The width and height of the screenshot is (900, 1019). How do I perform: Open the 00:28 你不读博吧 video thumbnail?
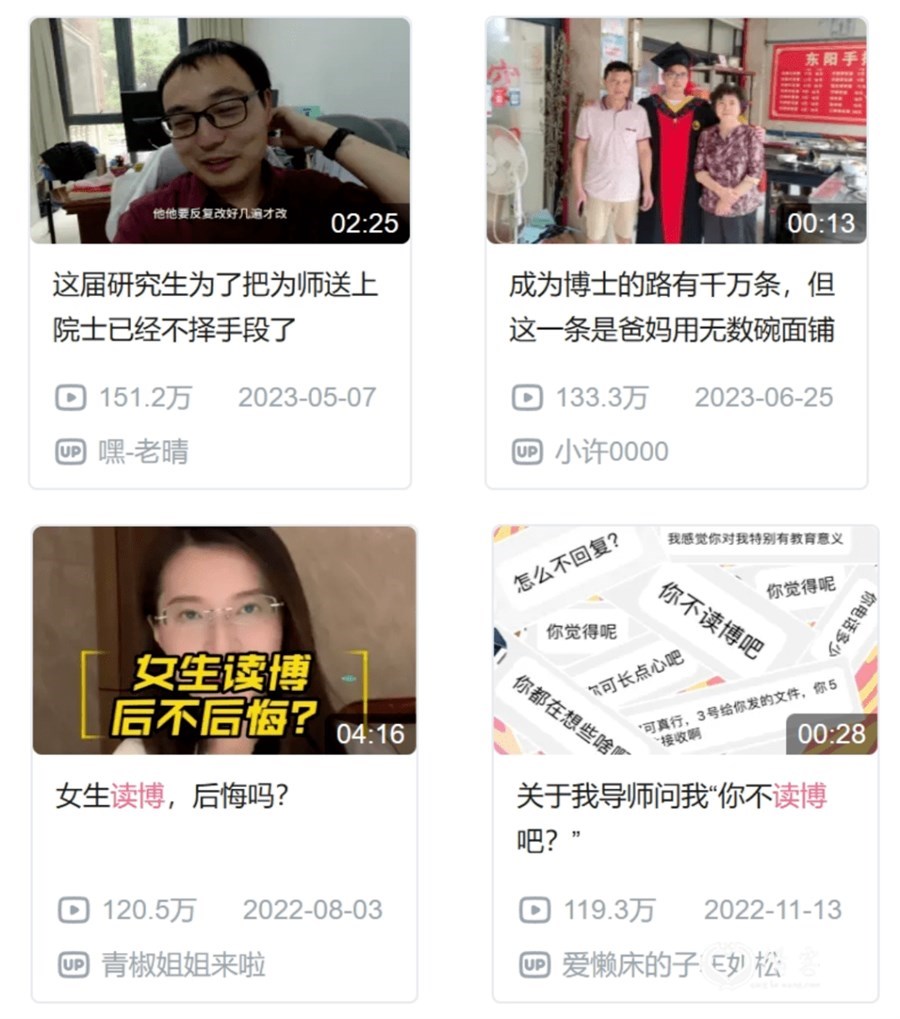684,640
